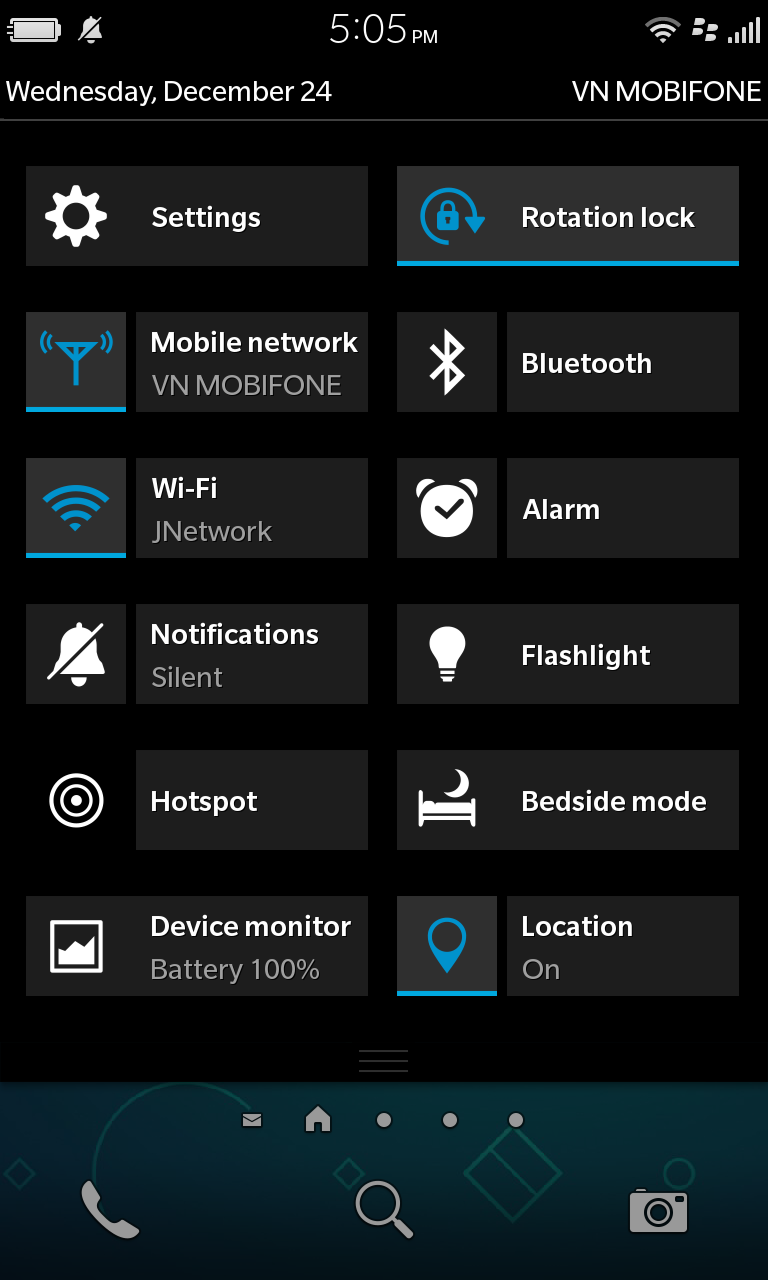Toggle the silent Notifications bell icon
This screenshot has width=768, height=1280.
(76, 654)
